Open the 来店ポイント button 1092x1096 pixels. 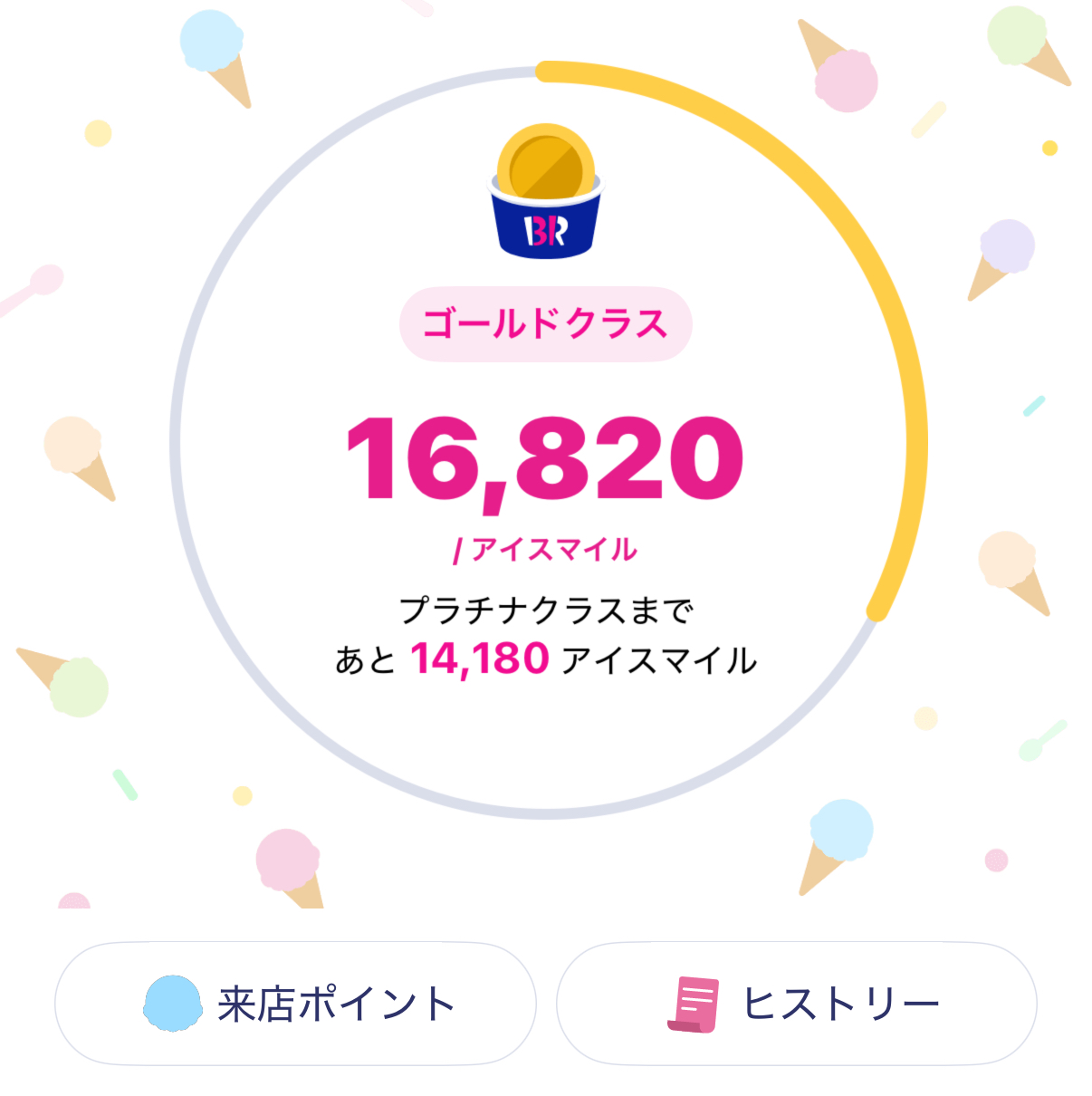point(295,1004)
